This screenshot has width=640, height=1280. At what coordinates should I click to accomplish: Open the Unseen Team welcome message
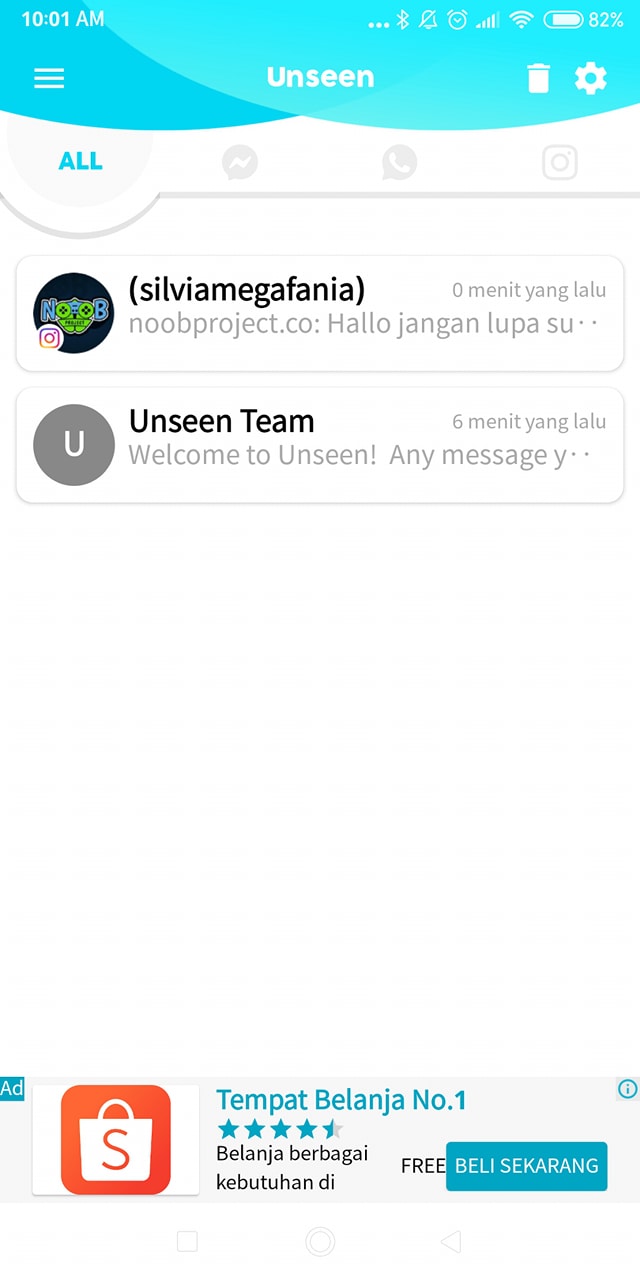click(x=320, y=445)
